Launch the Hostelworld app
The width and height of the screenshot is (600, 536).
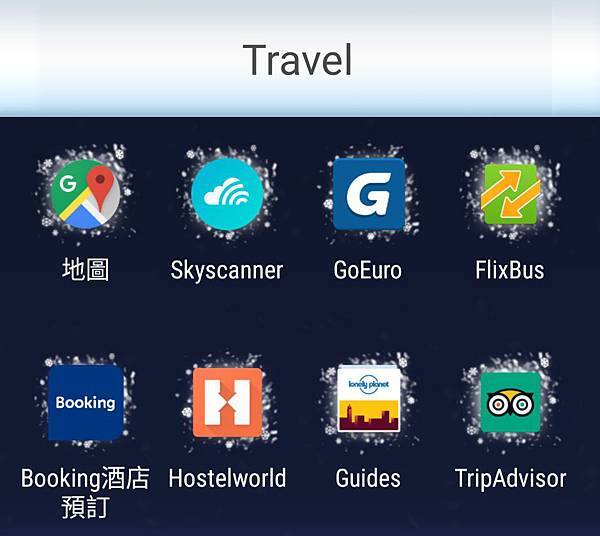pos(227,402)
